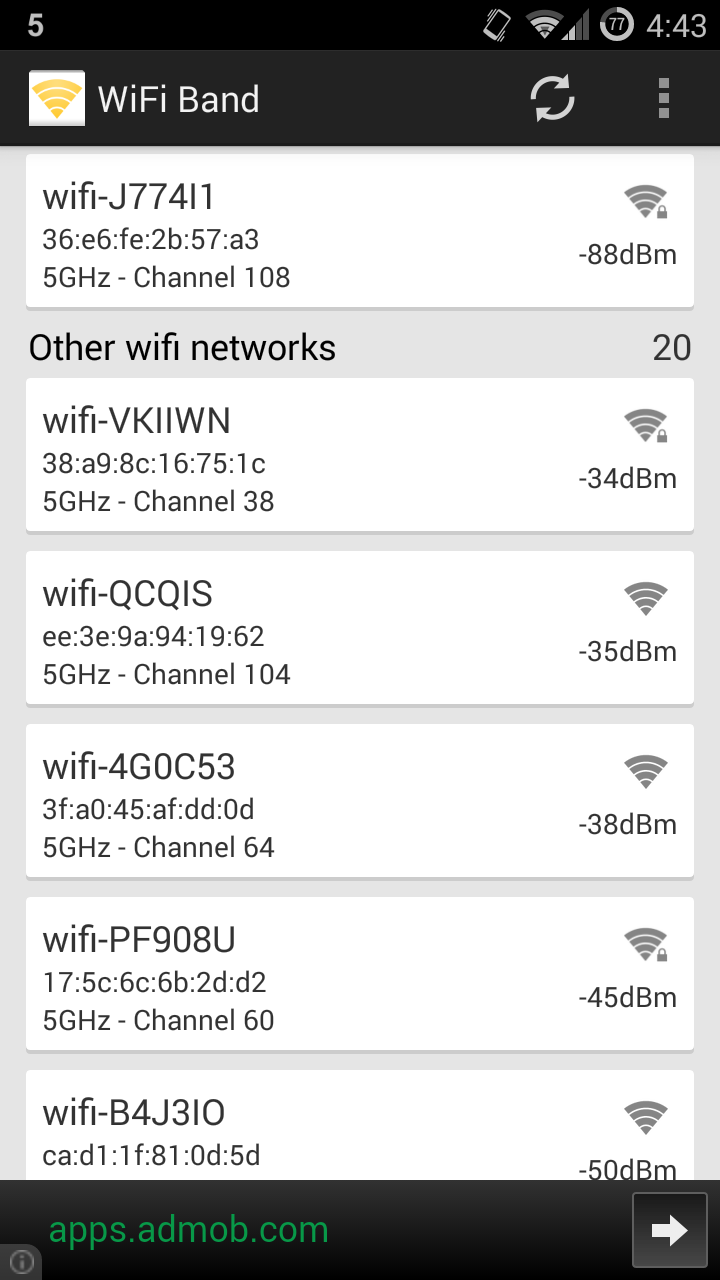This screenshot has width=720, height=1280.
Task: Select the wifi-PF908U network
Action: click(360, 974)
